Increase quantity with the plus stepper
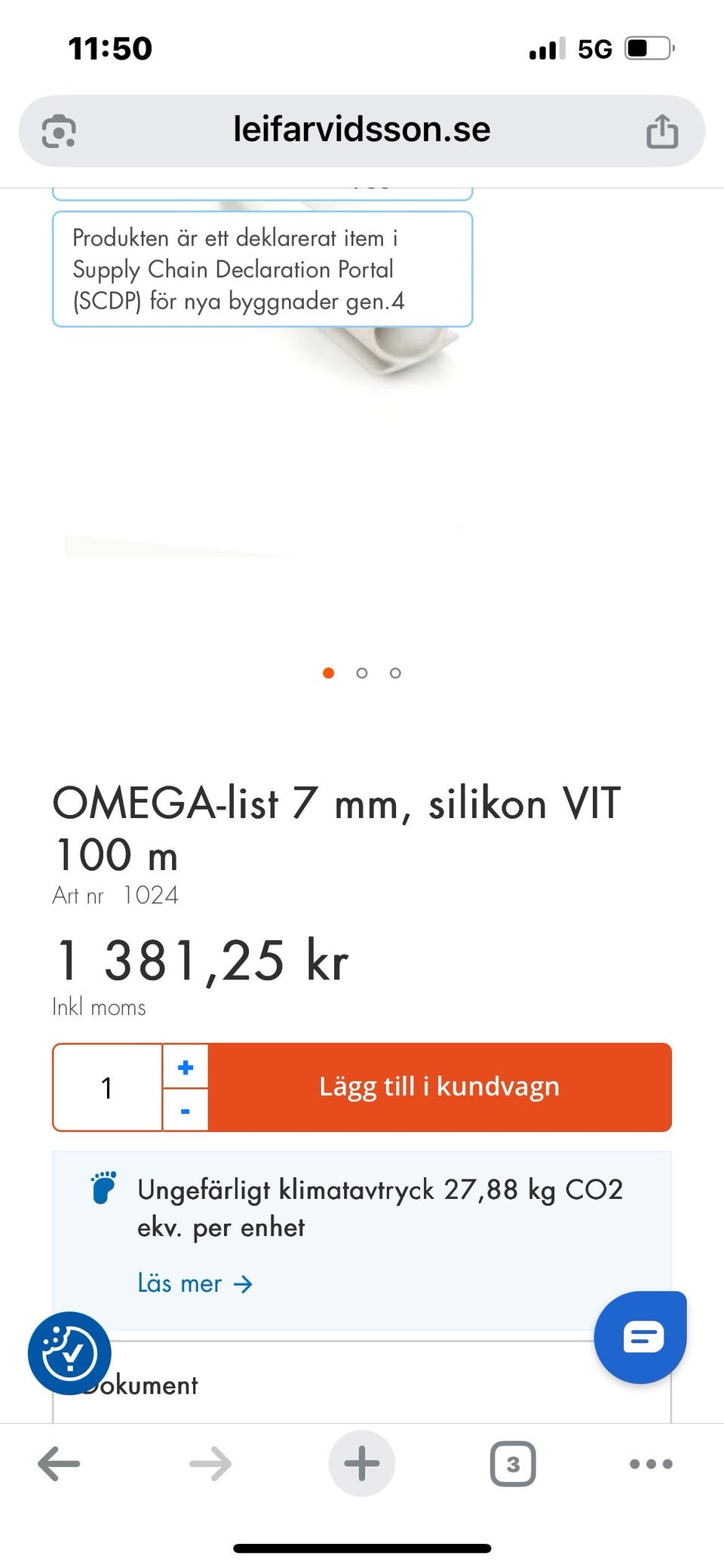 (185, 1066)
